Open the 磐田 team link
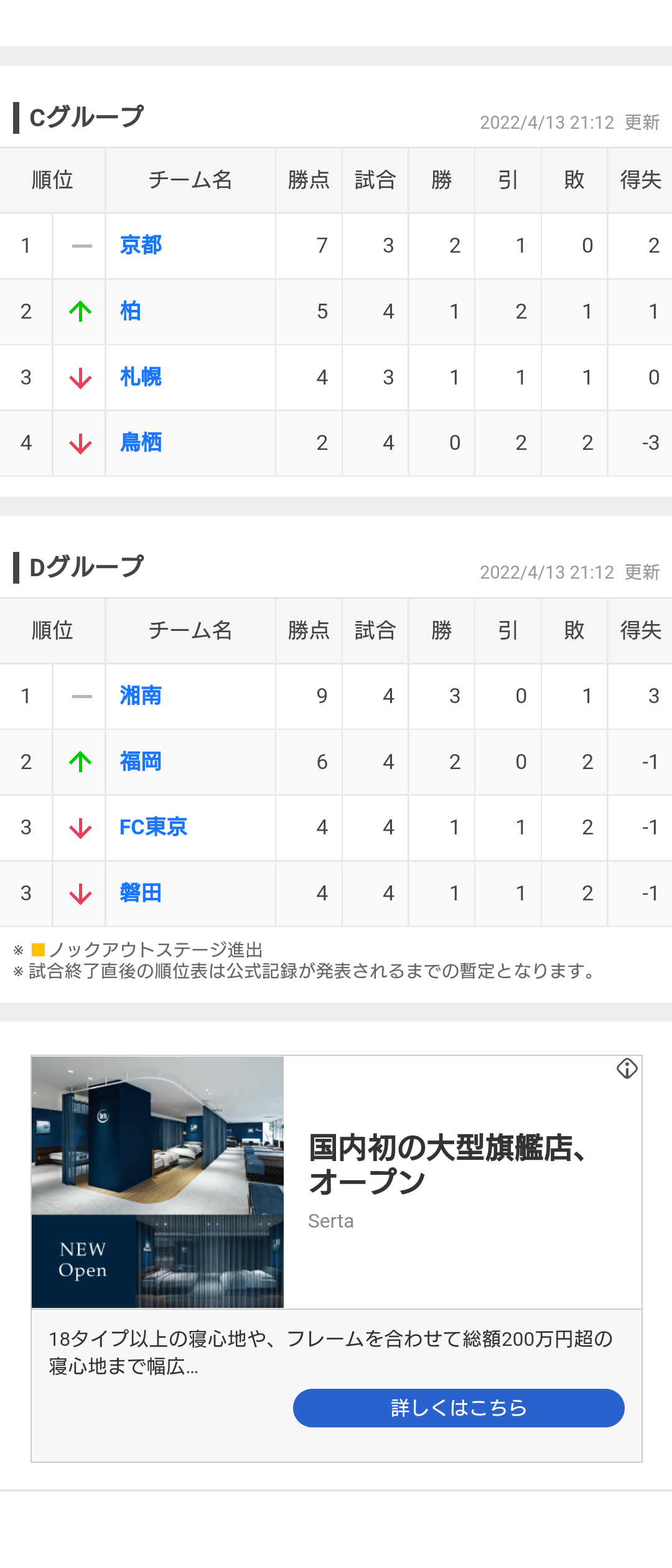The image size is (672, 1568). pos(141,893)
